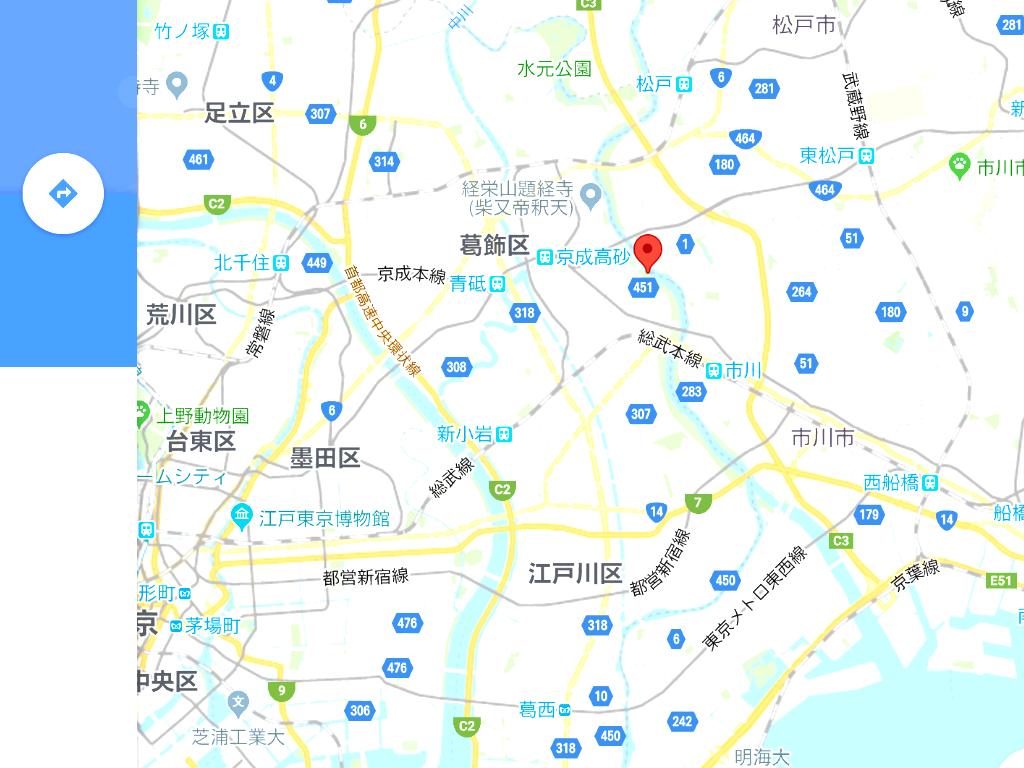Select the red dropped pin
Screen dimensions: 1024x768
coord(649,251)
